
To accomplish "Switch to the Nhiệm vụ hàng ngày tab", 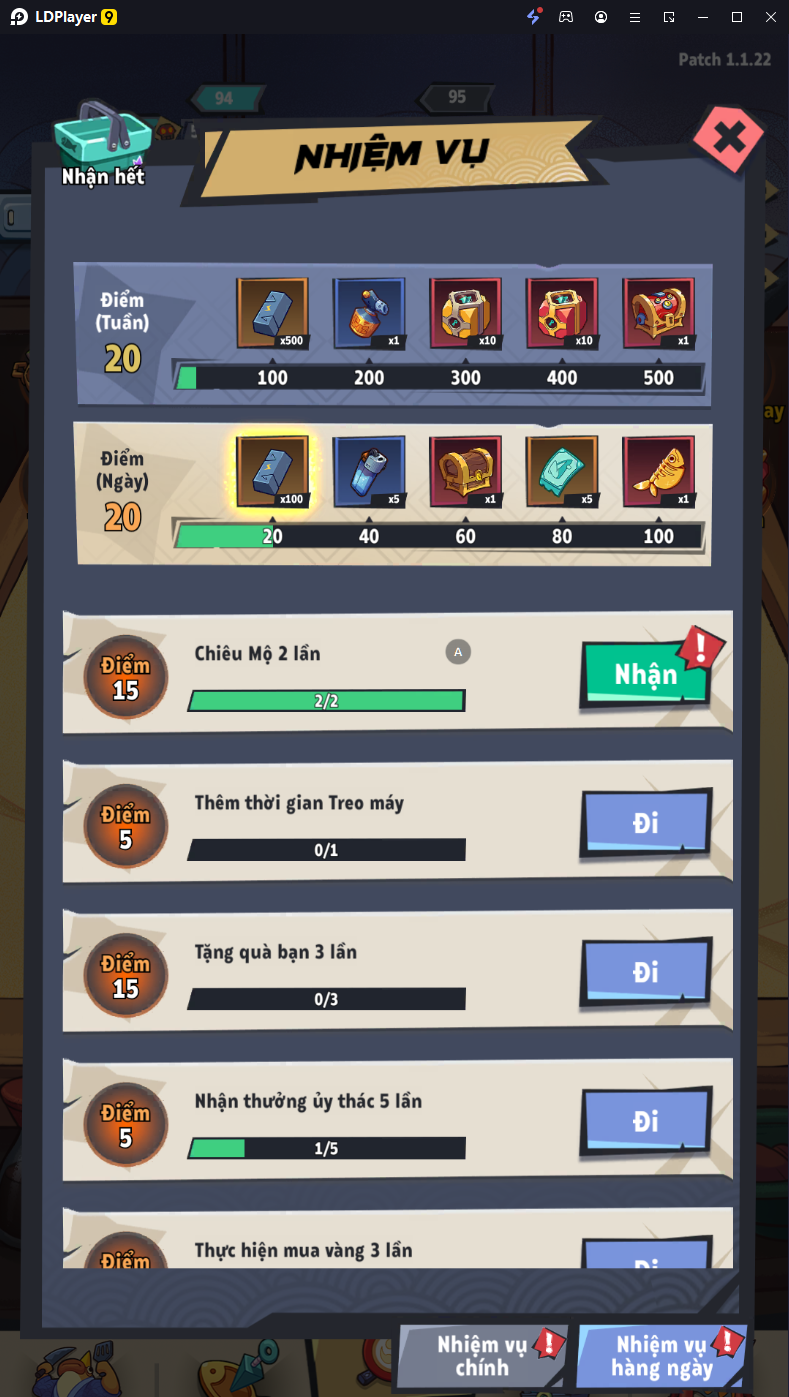I will click(x=662, y=1356).
